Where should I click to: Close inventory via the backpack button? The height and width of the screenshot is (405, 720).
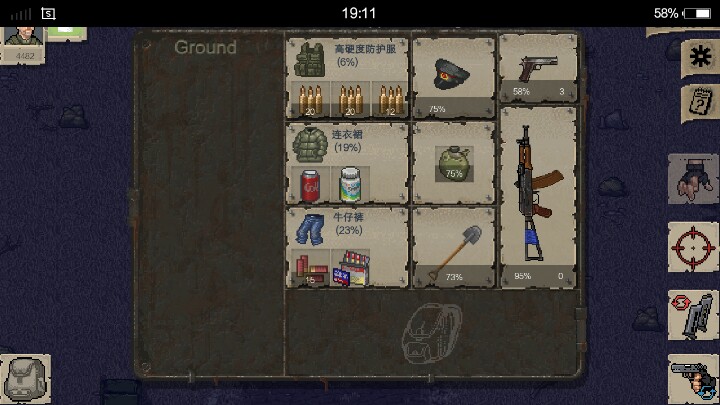click(25, 379)
